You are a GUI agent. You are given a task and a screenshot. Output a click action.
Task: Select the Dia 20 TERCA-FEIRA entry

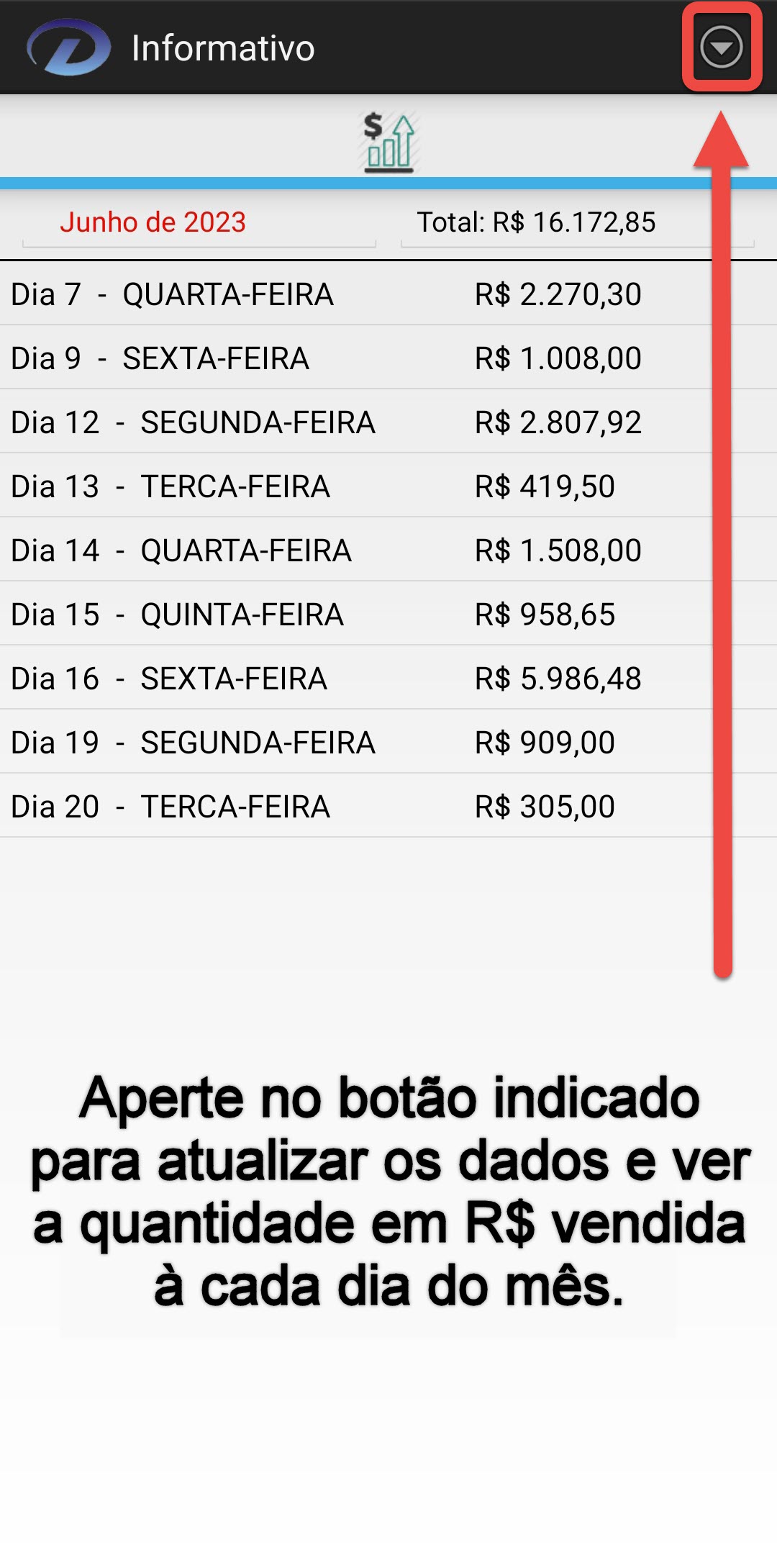point(324,807)
